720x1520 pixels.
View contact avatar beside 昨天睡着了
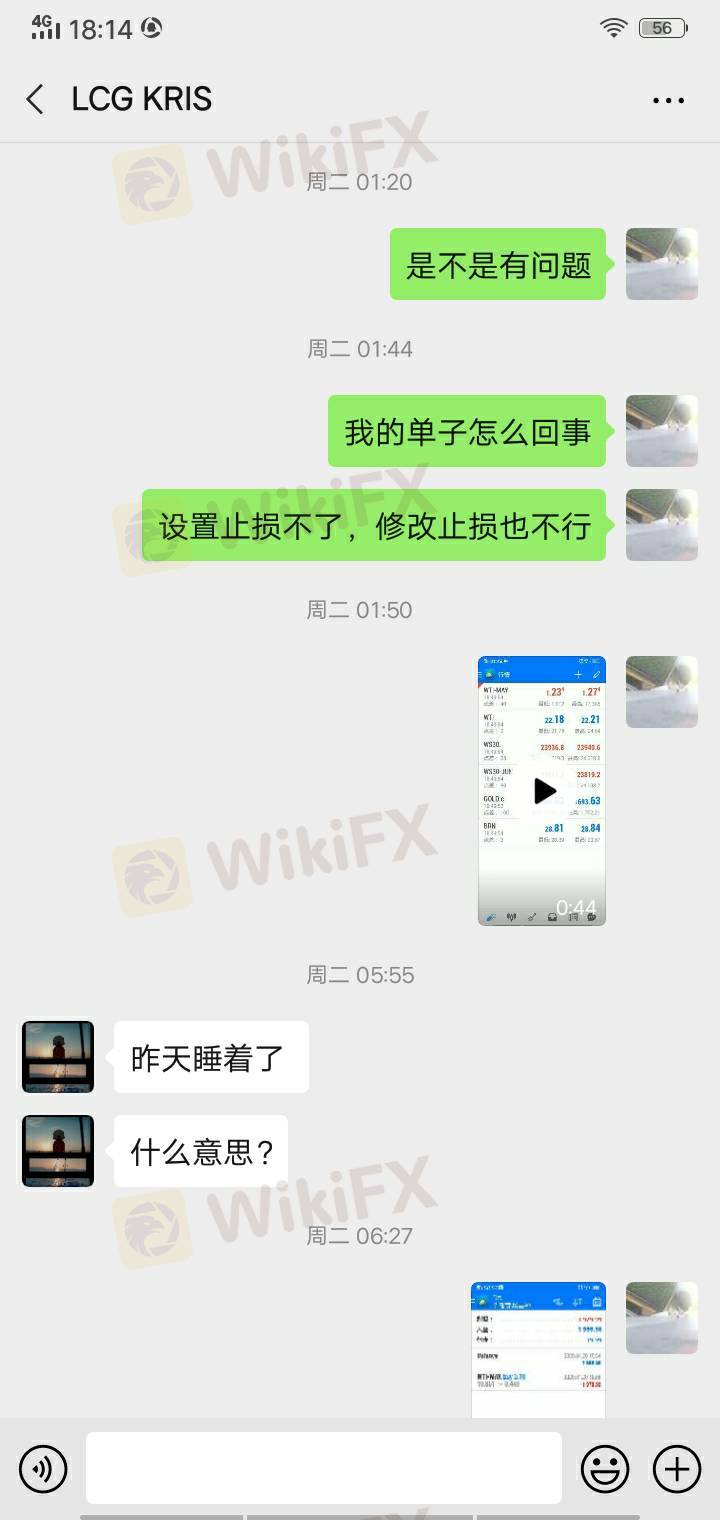(x=58, y=1056)
